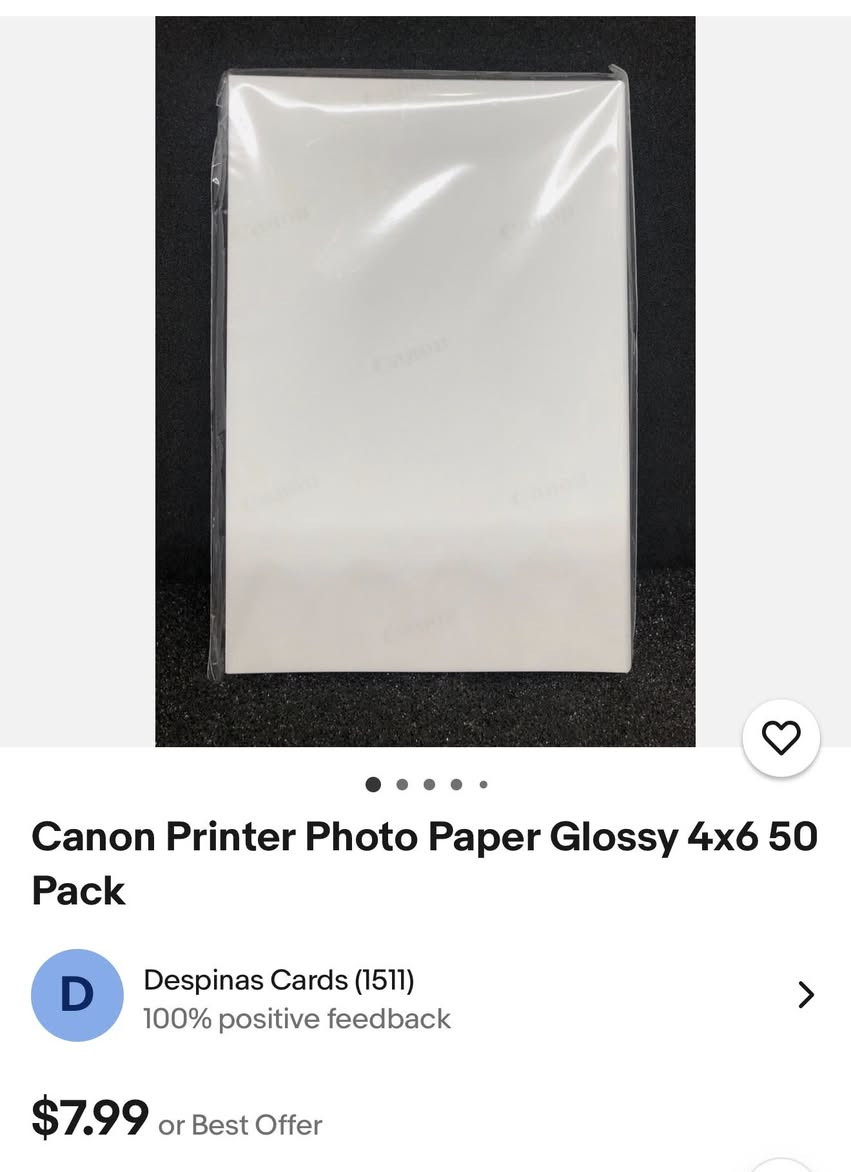
Task: Select the fourth carousel dot
Action: (x=454, y=785)
